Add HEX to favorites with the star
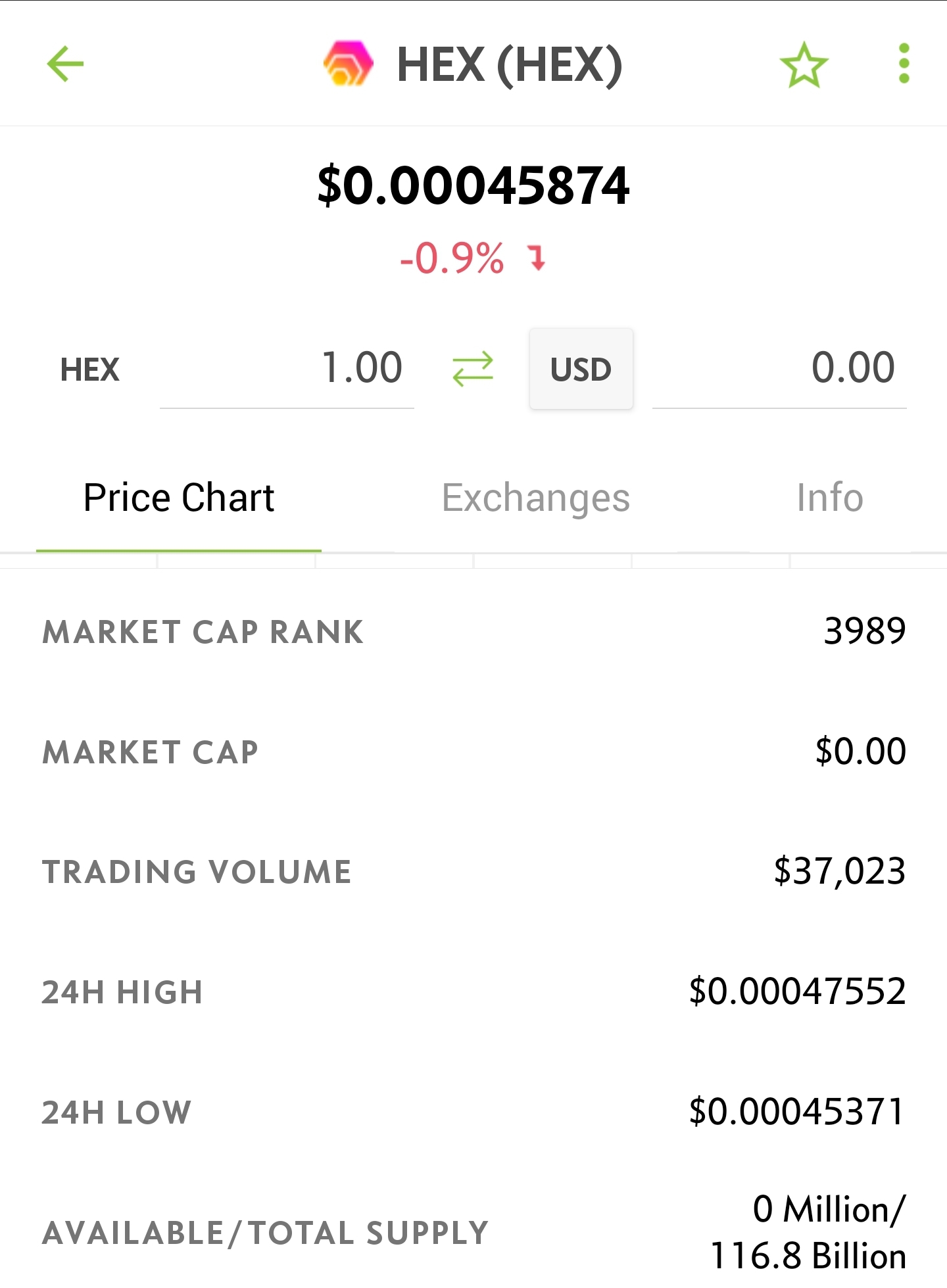Viewport: 947px width, 1288px height. point(804,64)
